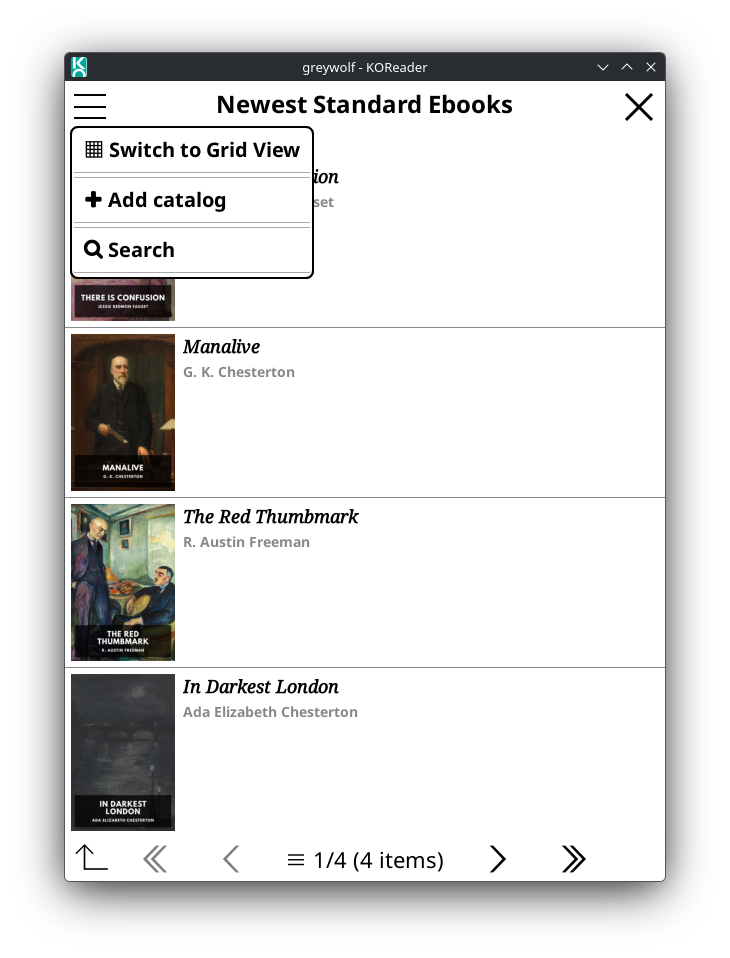Tap the 1/4 page indicator
Image resolution: width=730 pixels, height=958 pixels.
pyautogui.click(x=365, y=860)
